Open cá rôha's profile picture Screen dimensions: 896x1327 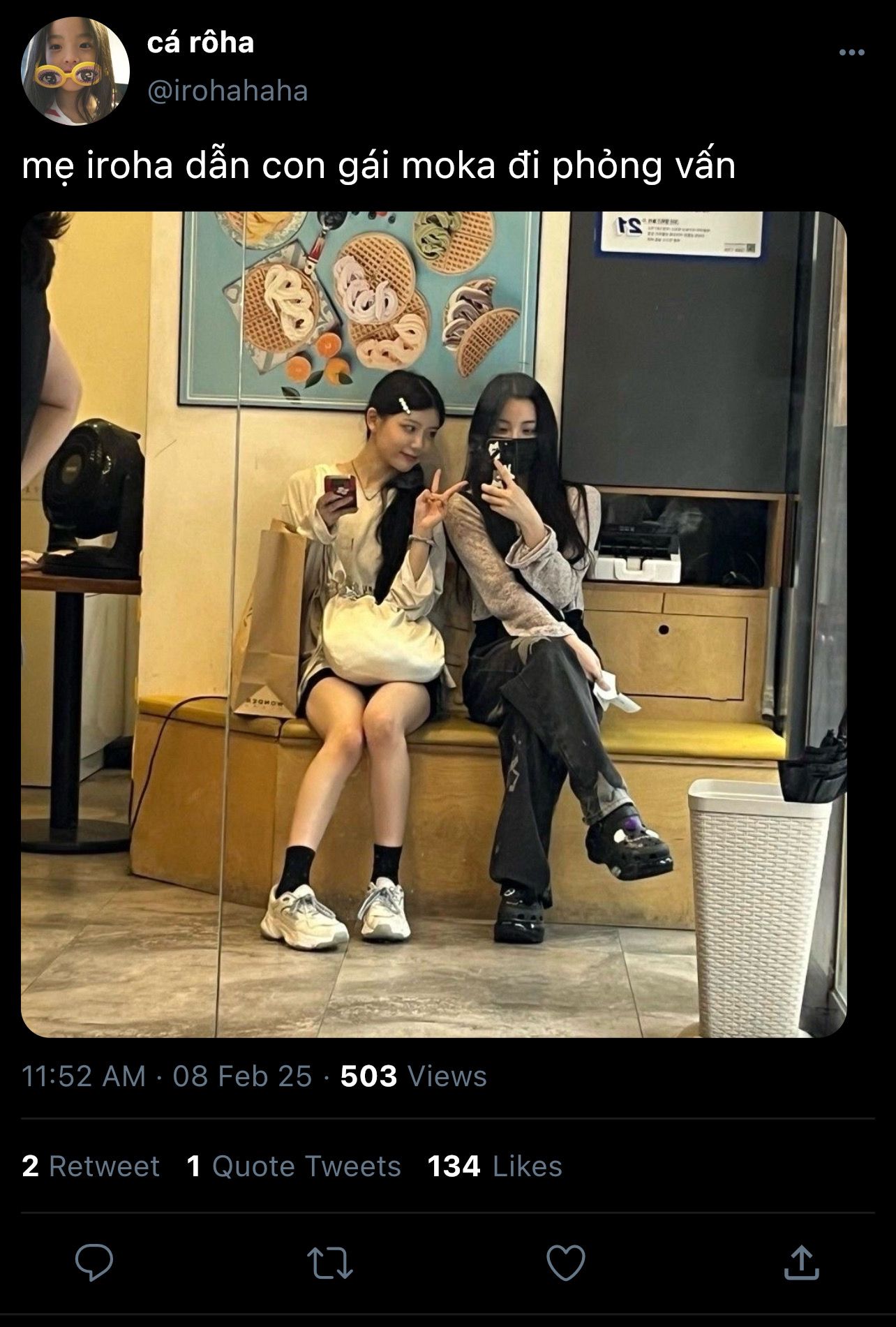tap(75, 71)
